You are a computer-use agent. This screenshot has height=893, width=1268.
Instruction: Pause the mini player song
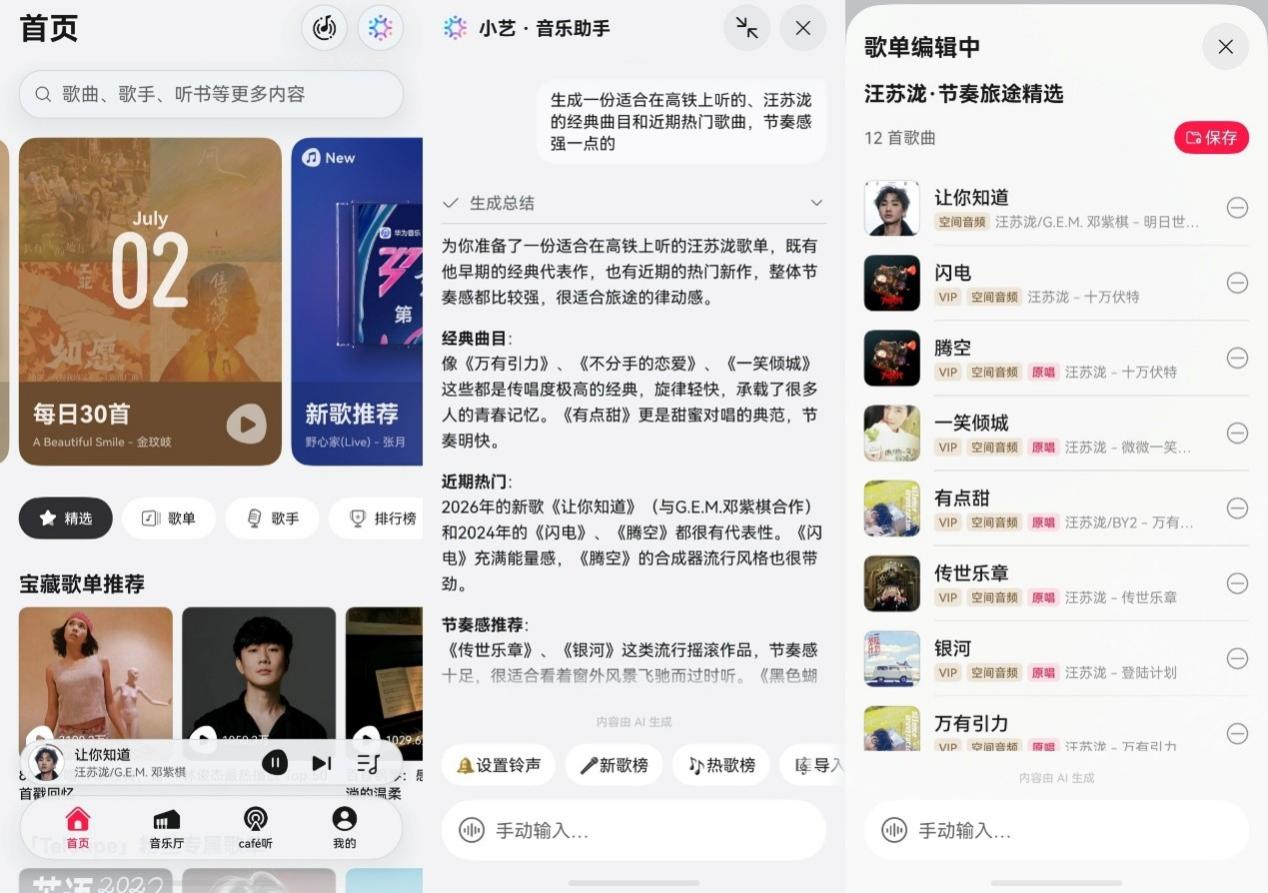(x=275, y=763)
